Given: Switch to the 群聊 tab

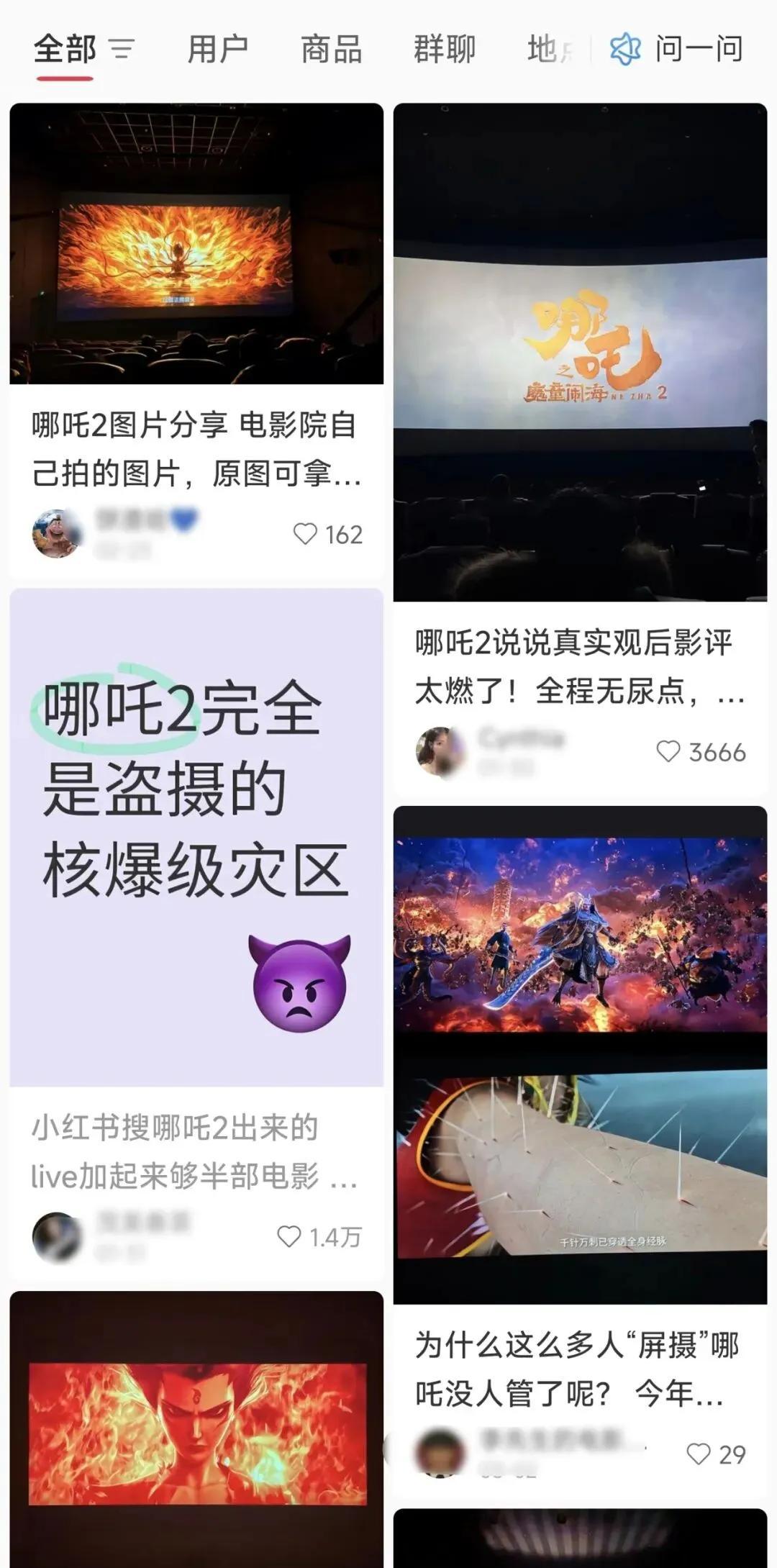Looking at the screenshot, I should point(444,50).
